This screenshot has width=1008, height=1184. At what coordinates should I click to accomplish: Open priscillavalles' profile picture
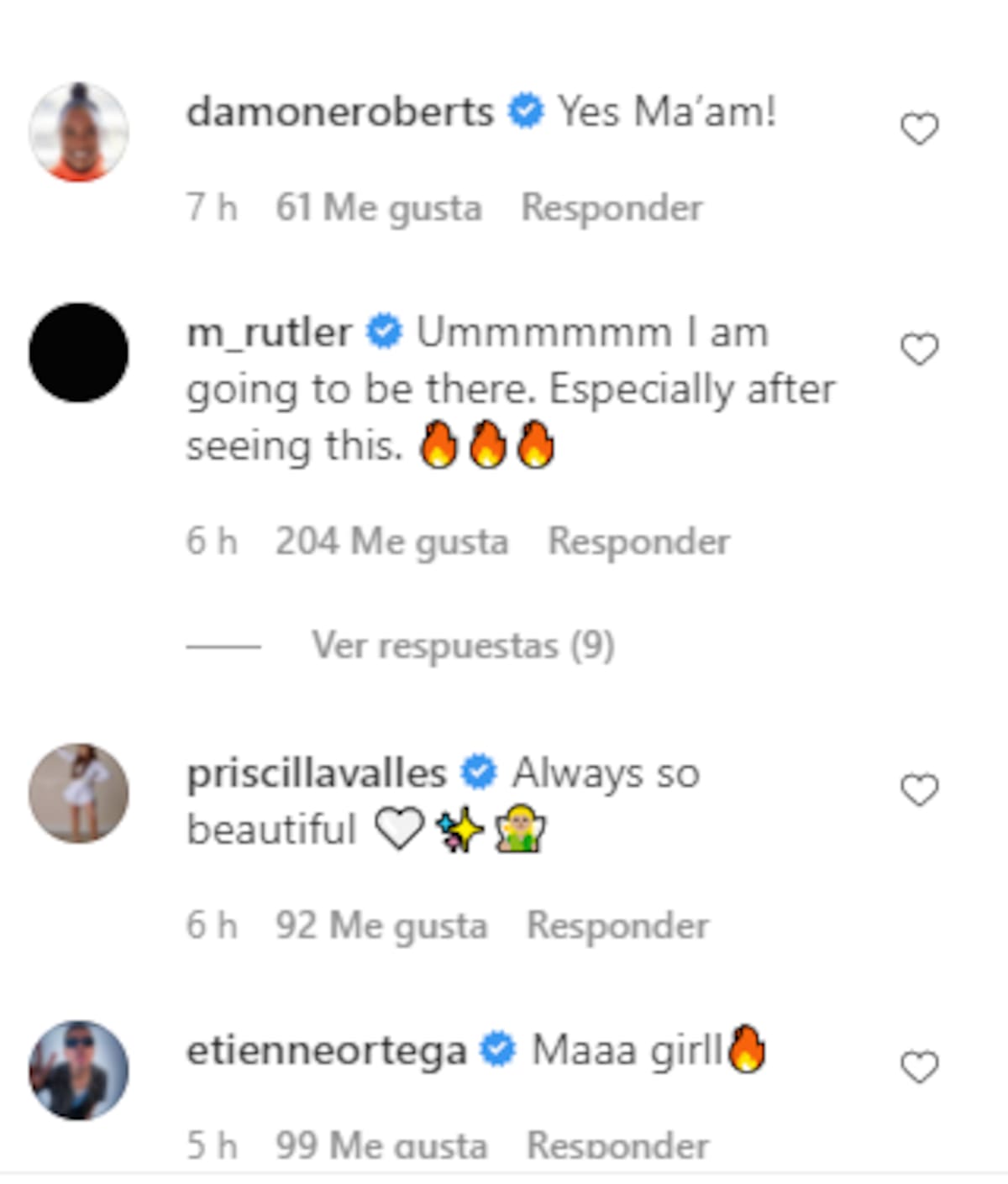(x=78, y=793)
